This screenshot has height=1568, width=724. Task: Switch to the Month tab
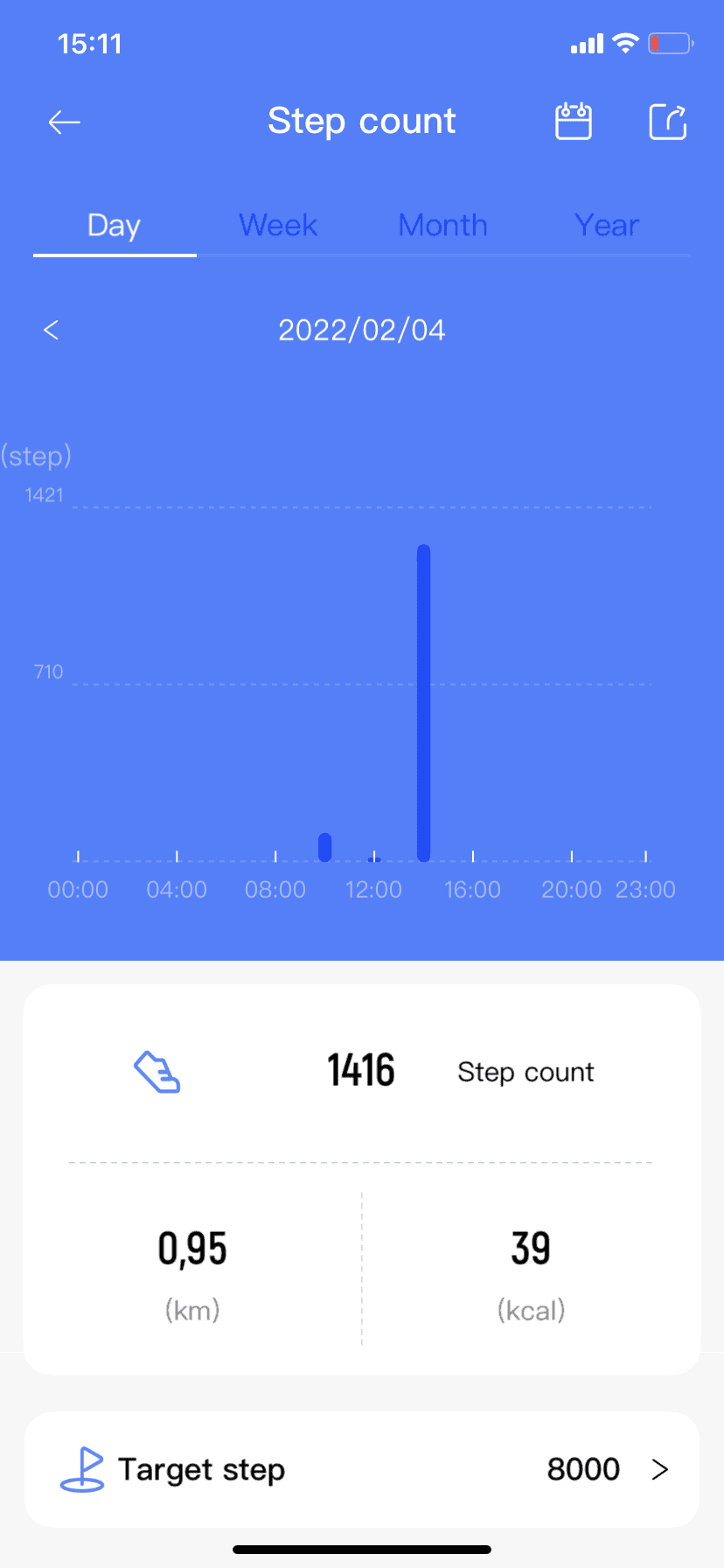tap(442, 226)
